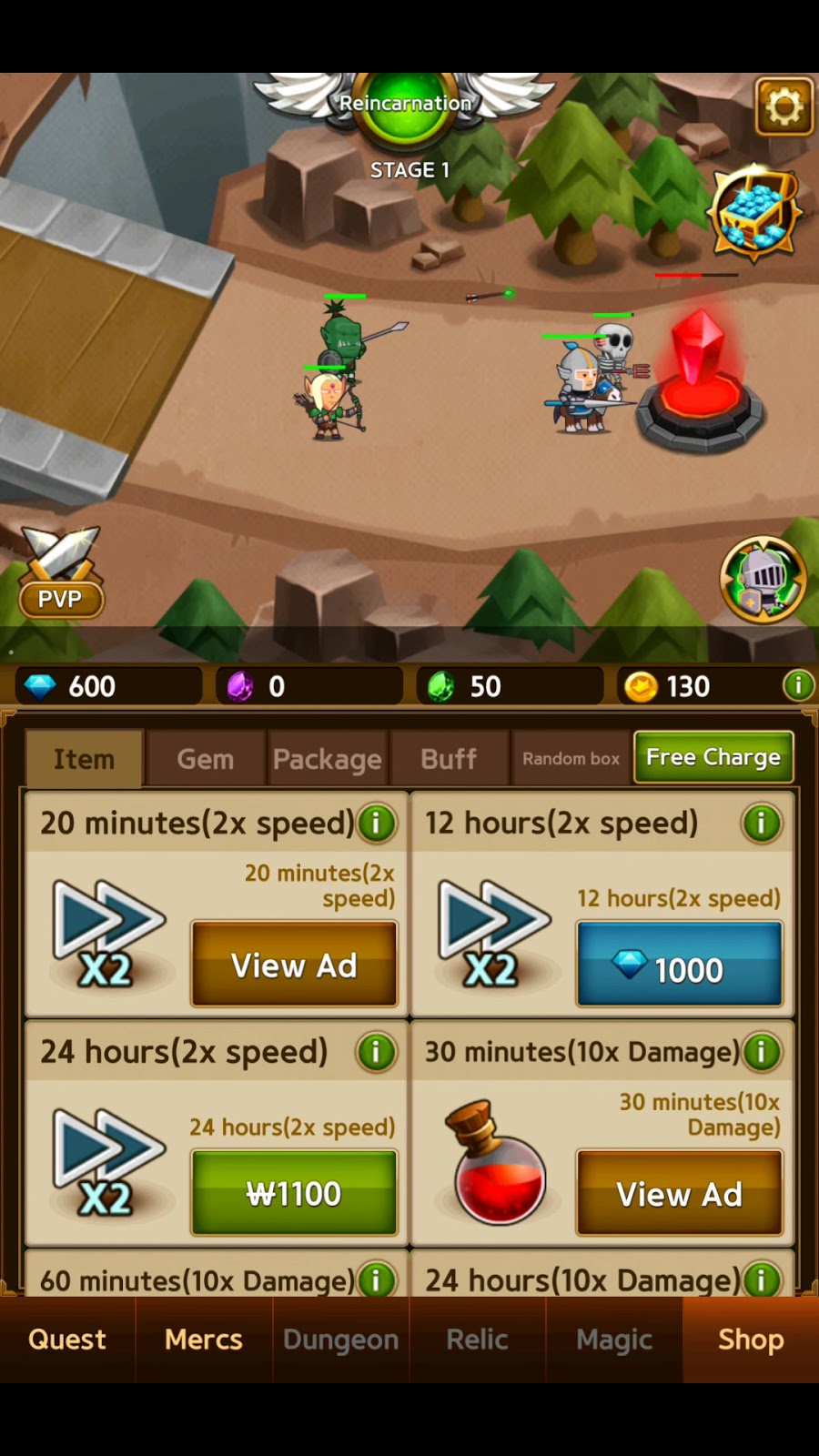The image size is (819, 1456).
Task: Go to the Quest tab
Action: (67, 1340)
